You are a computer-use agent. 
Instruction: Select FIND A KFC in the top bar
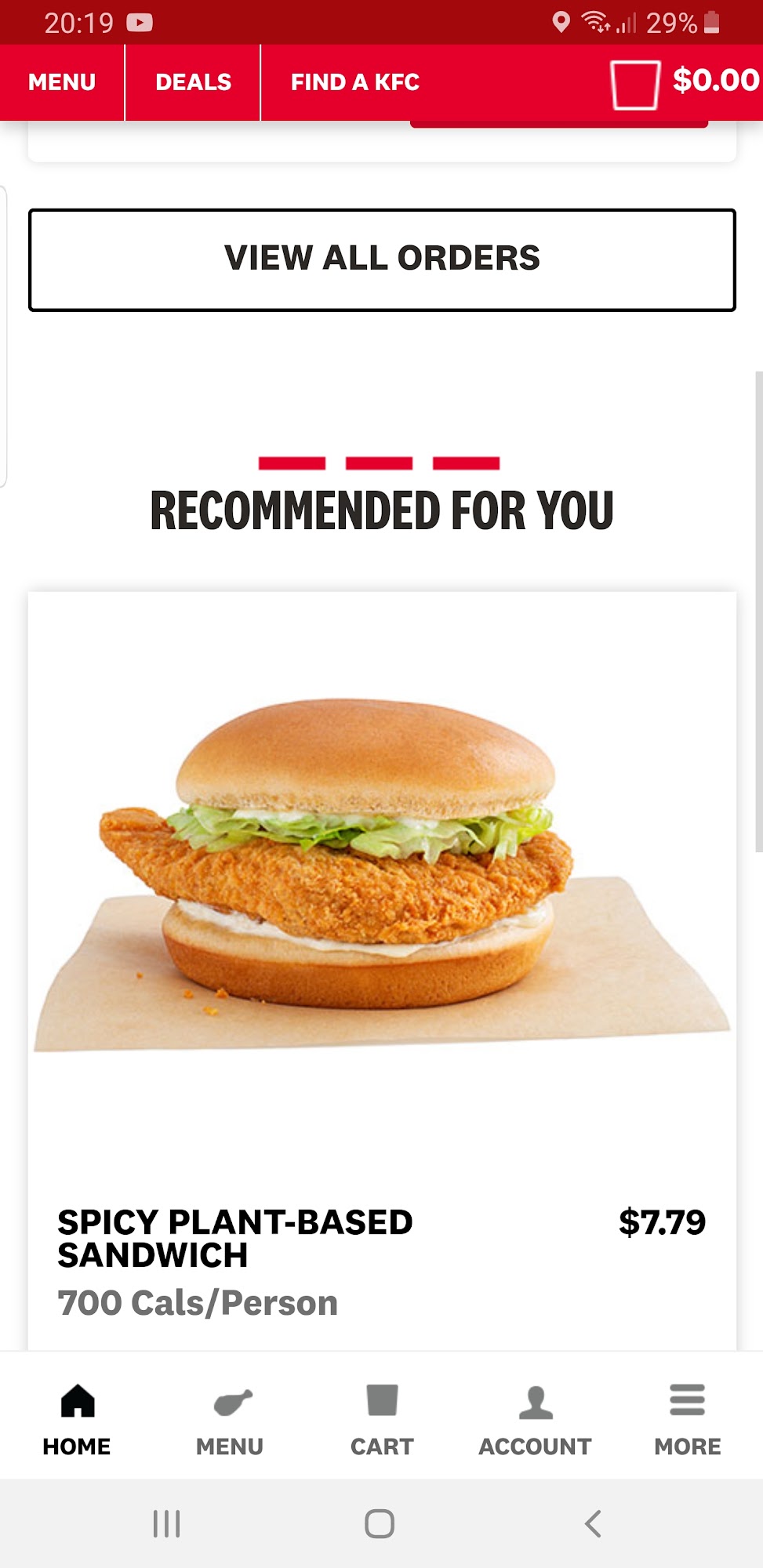pyautogui.click(x=354, y=82)
